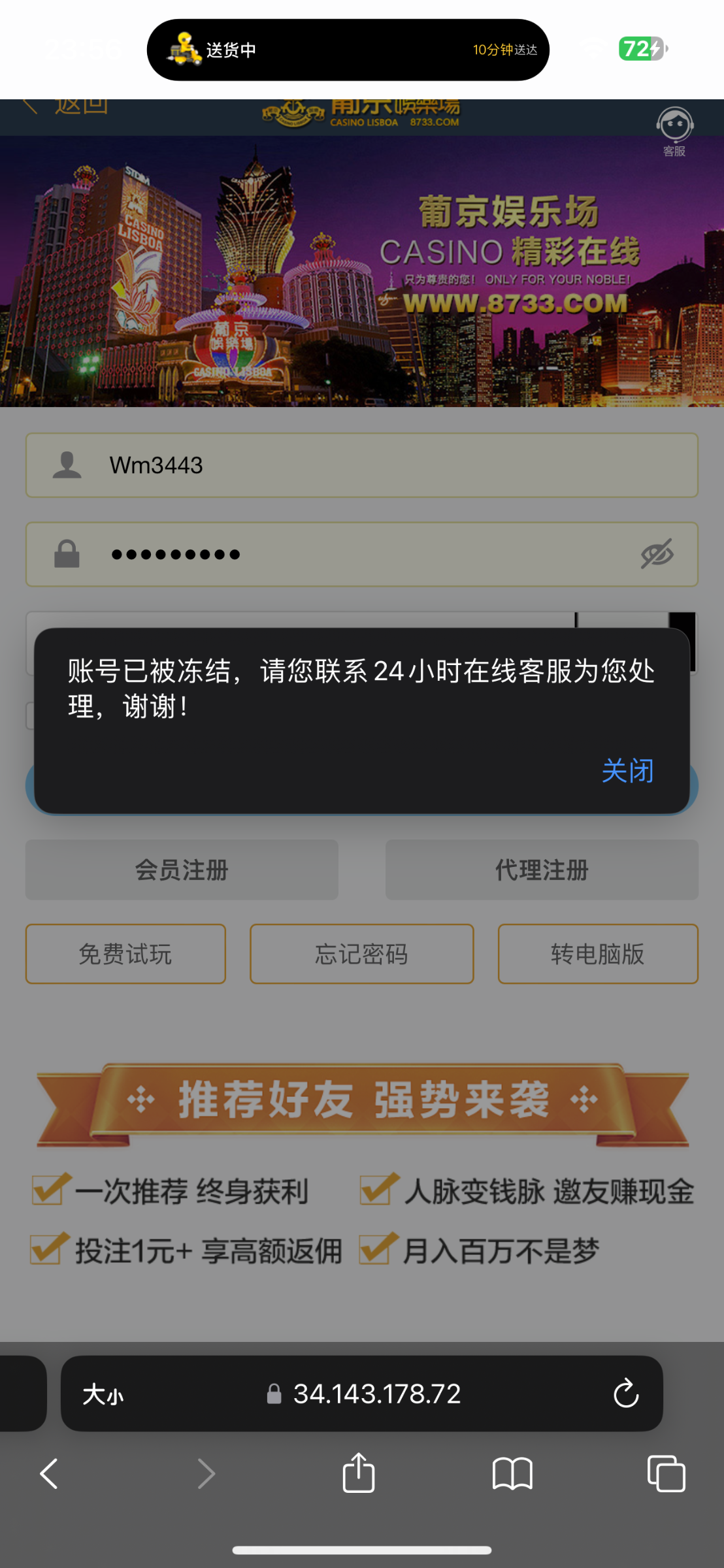This screenshot has width=724, height=1568.
Task: Open Safari bookmarks
Action: point(512,1475)
